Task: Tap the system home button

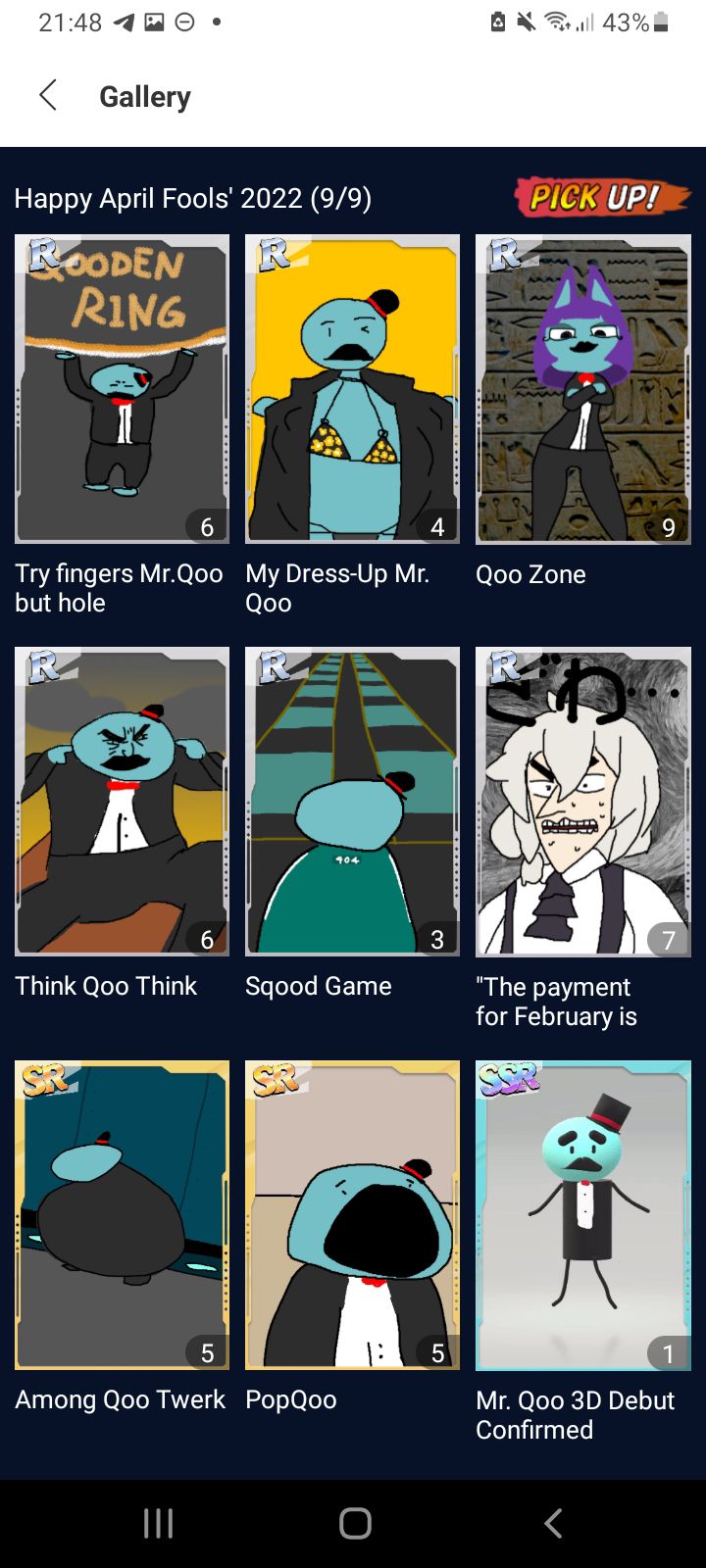Action: click(355, 1523)
